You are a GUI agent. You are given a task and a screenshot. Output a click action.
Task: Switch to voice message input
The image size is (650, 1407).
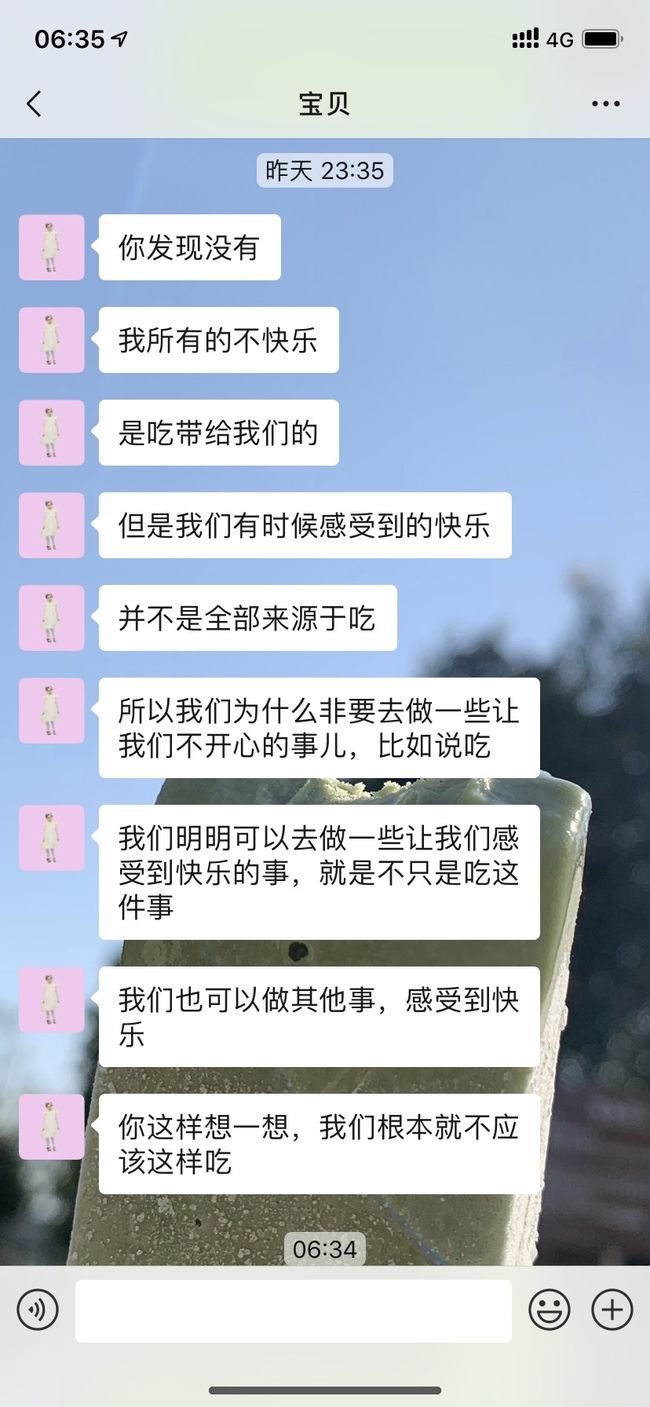click(x=38, y=1309)
